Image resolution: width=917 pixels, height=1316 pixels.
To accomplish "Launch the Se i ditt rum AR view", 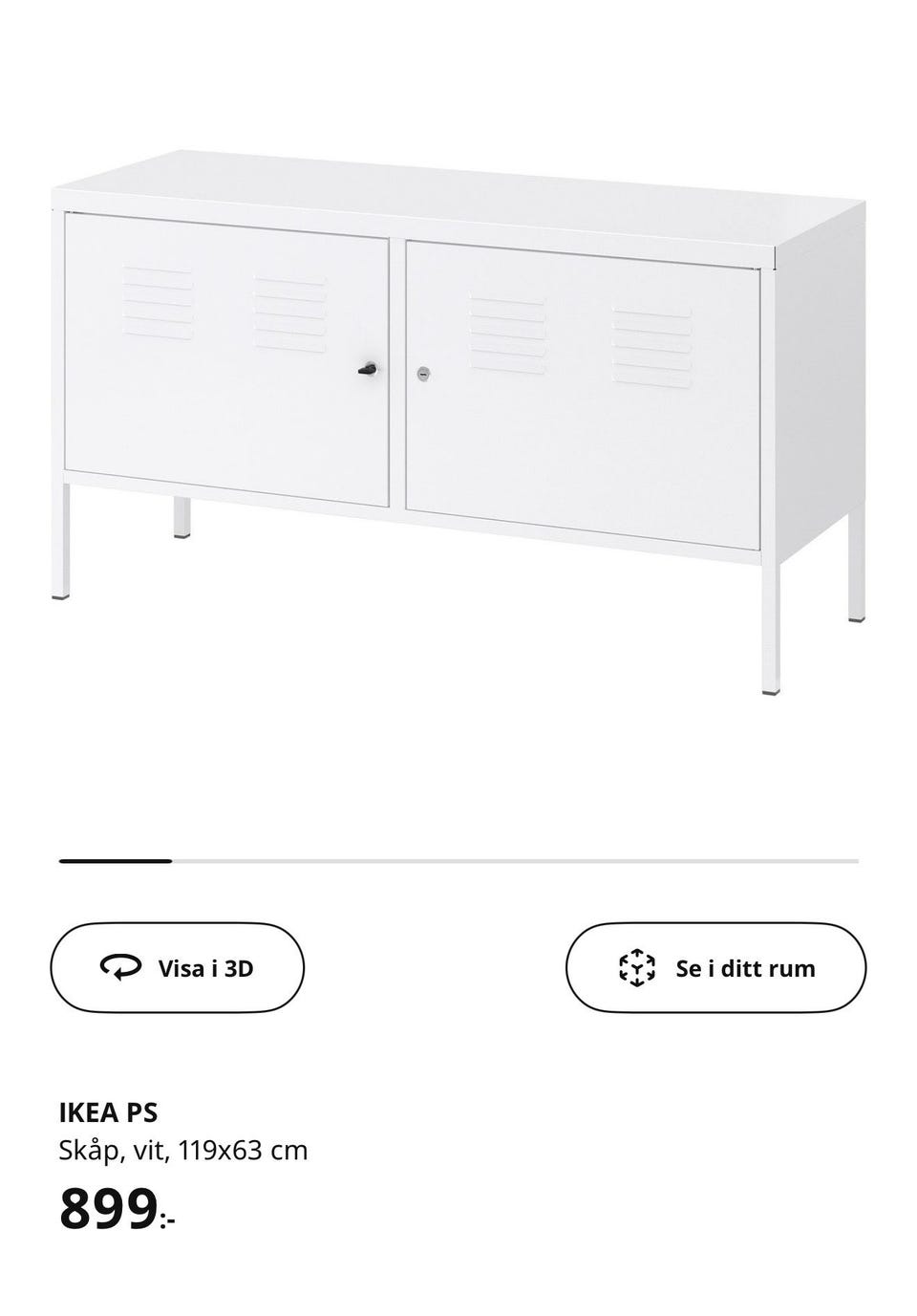I will 715,968.
